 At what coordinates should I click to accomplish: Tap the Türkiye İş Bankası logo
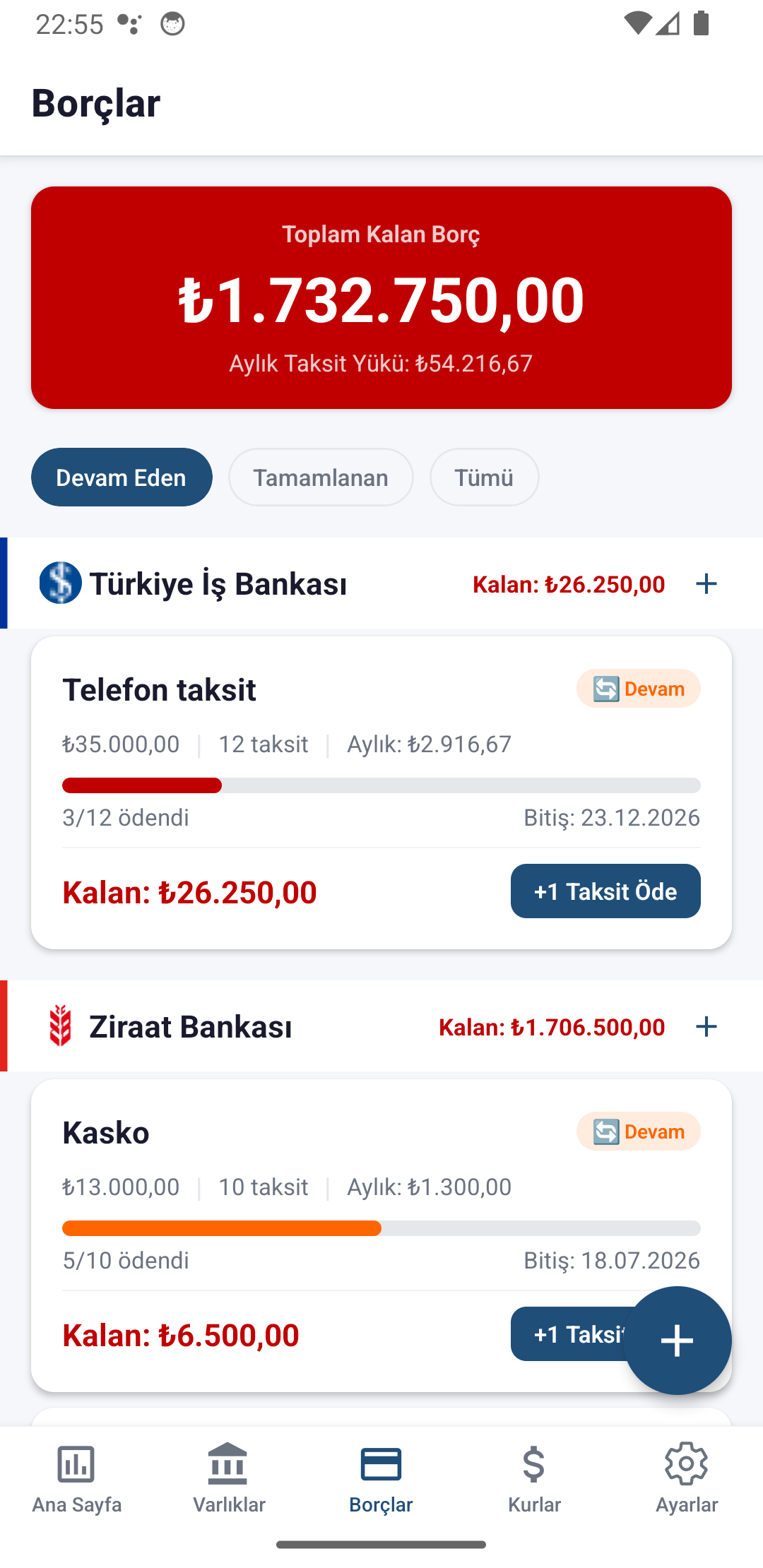pos(61,583)
